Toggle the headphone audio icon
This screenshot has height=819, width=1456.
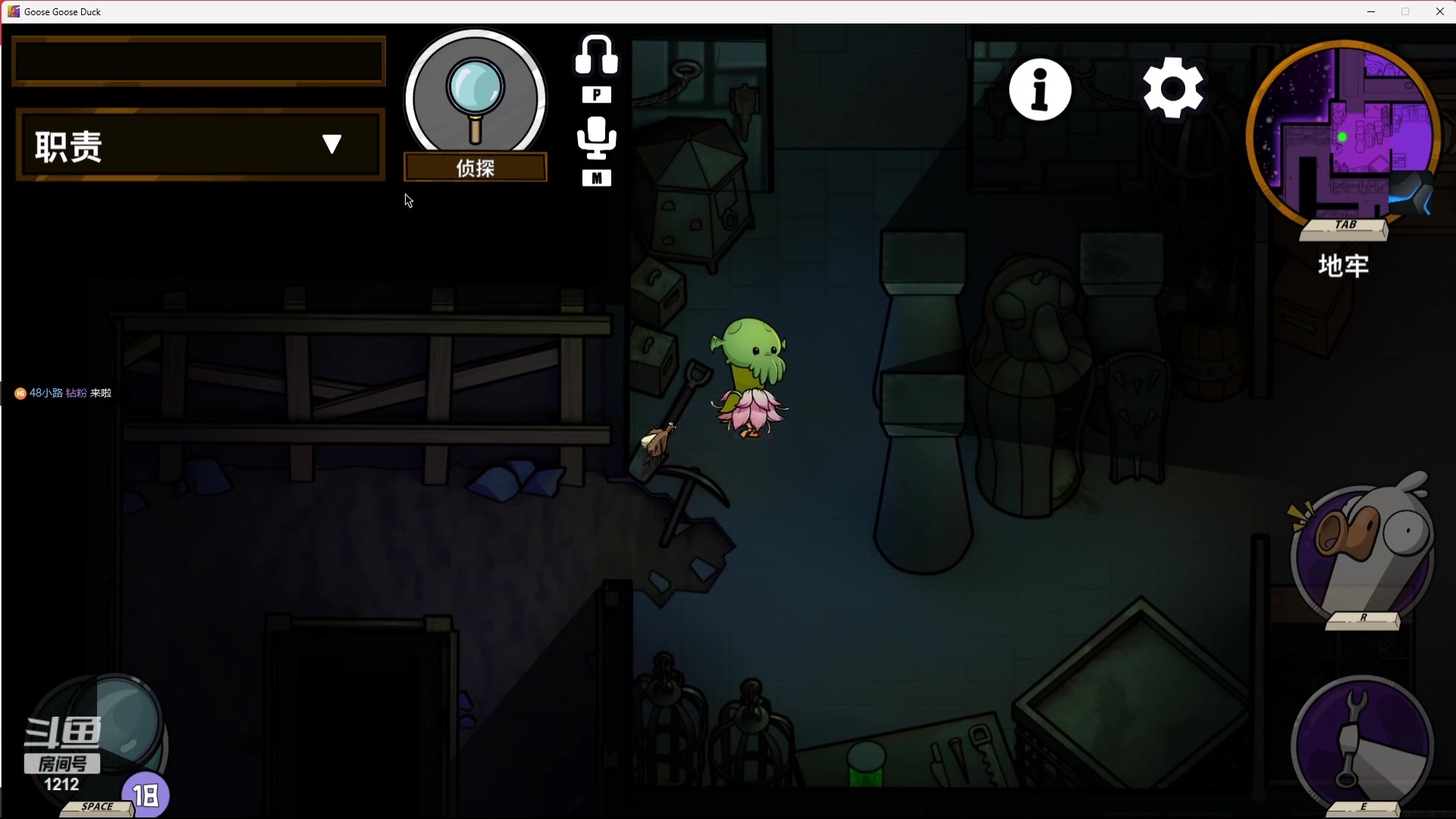point(597,56)
